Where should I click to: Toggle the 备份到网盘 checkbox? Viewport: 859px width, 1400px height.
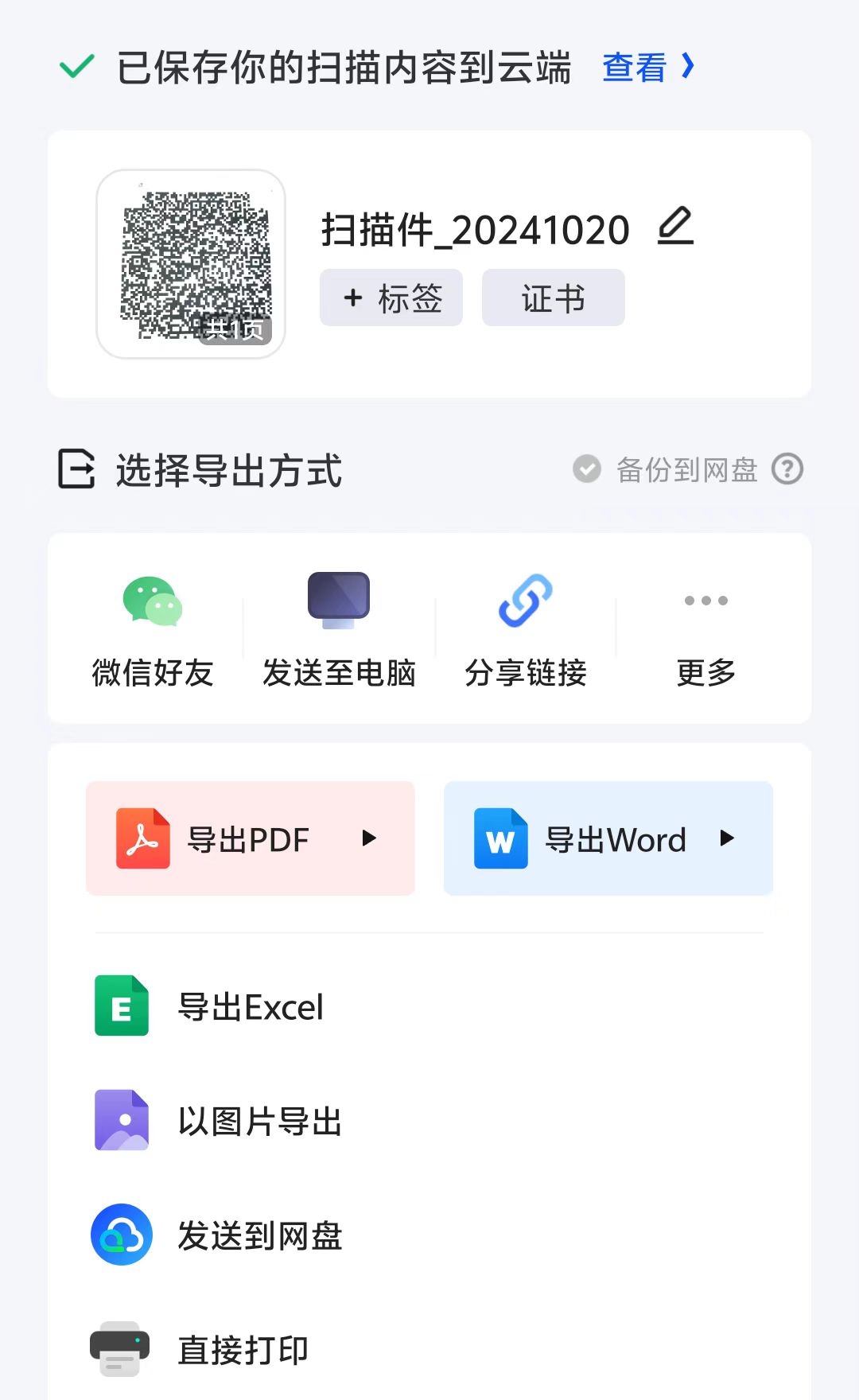[587, 469]
